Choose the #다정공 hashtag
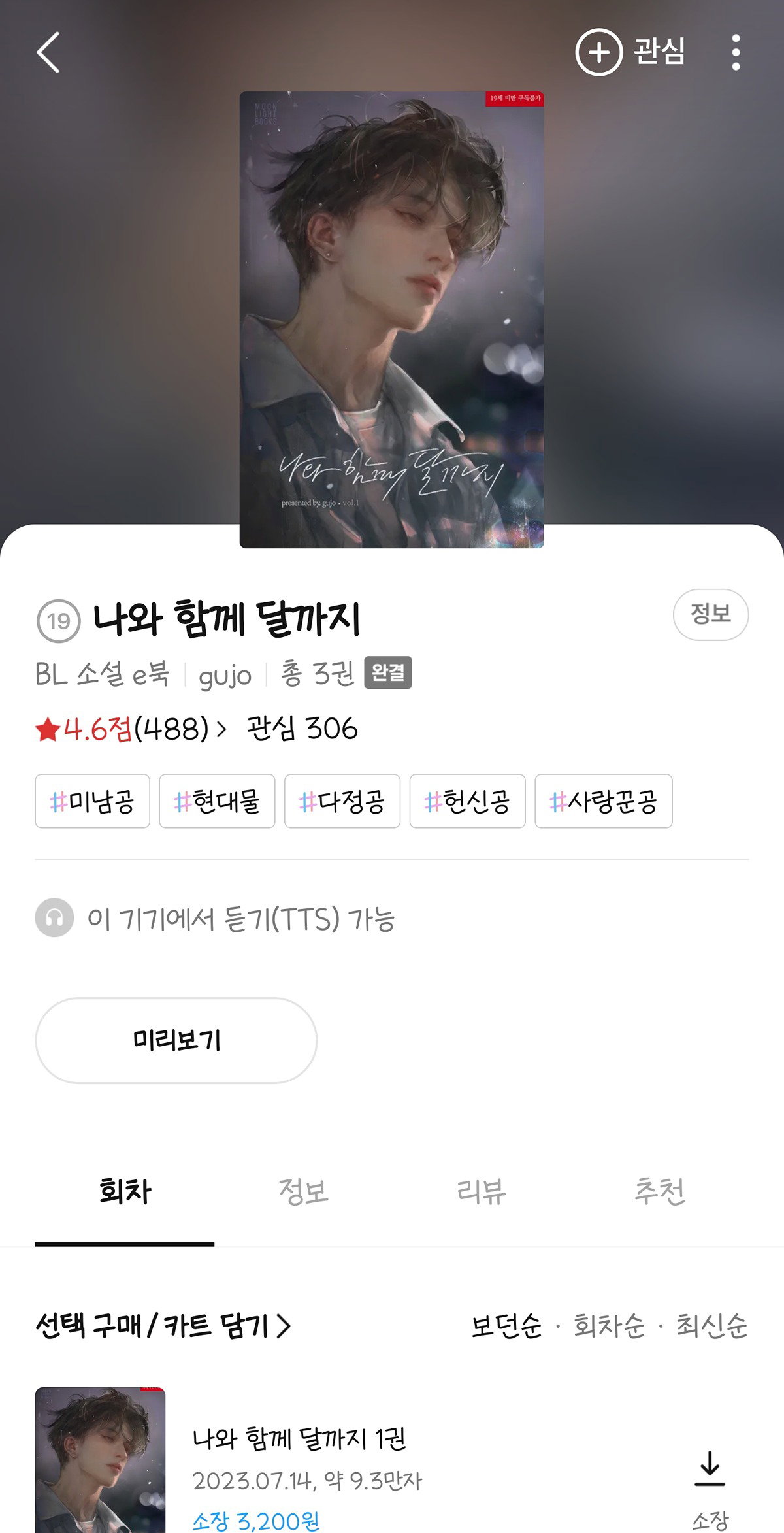This screenshot has width=784, height=1533. [x=342, y=801]
